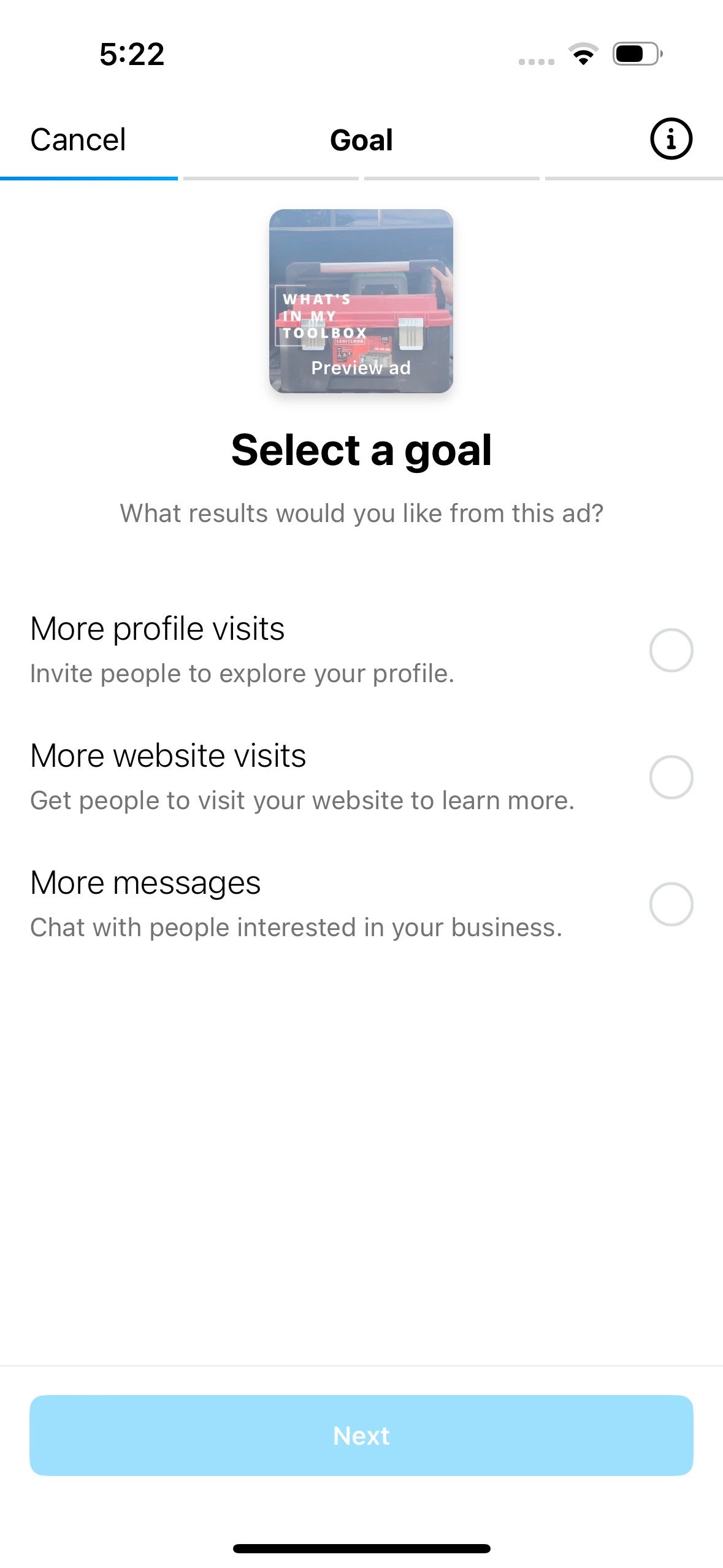Tap the circled 'i' information button
723x1568 pixels.
coord(670,139)
